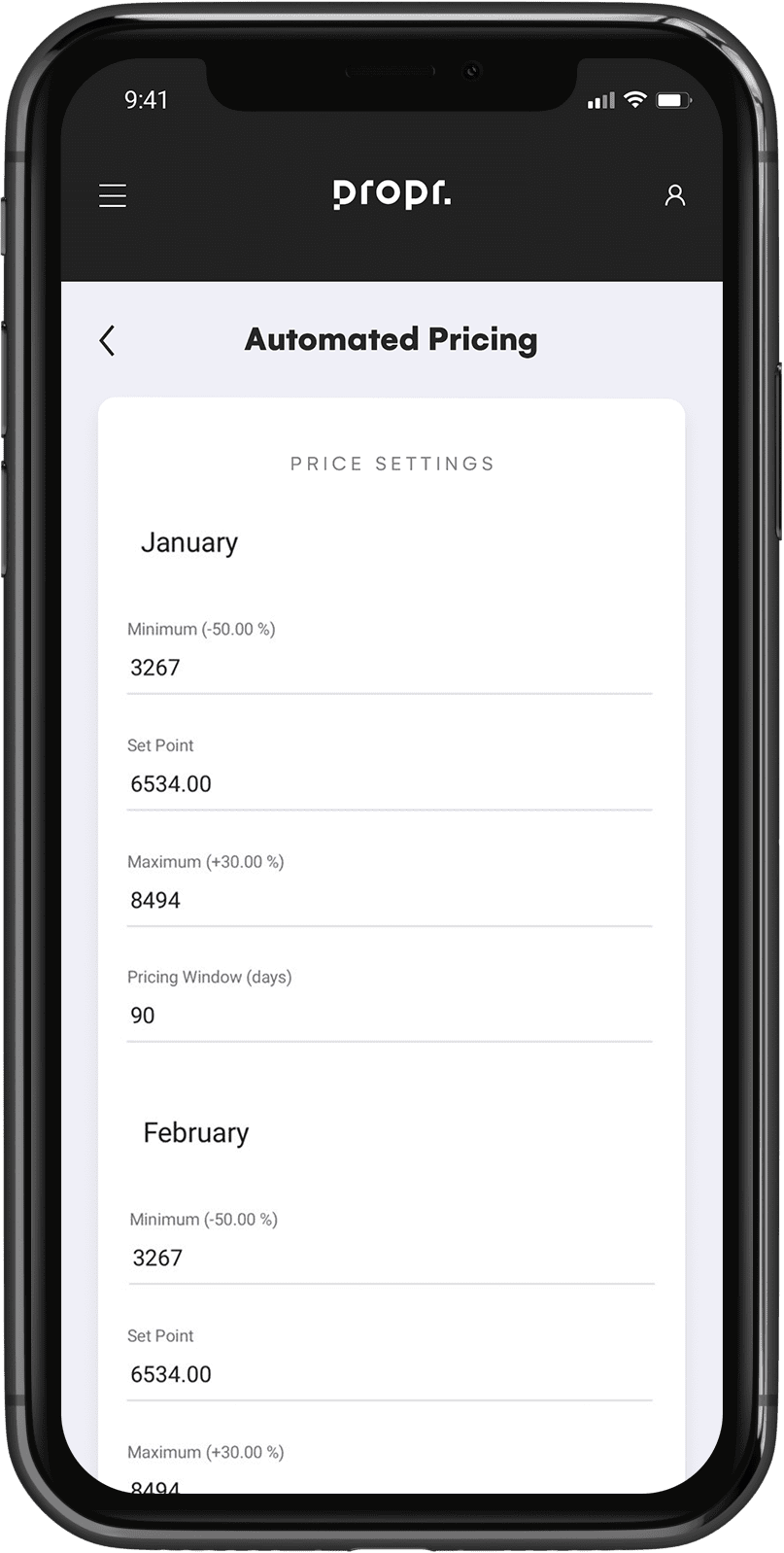Open the user profile icon
The image size is (784, 1553).
674,195
